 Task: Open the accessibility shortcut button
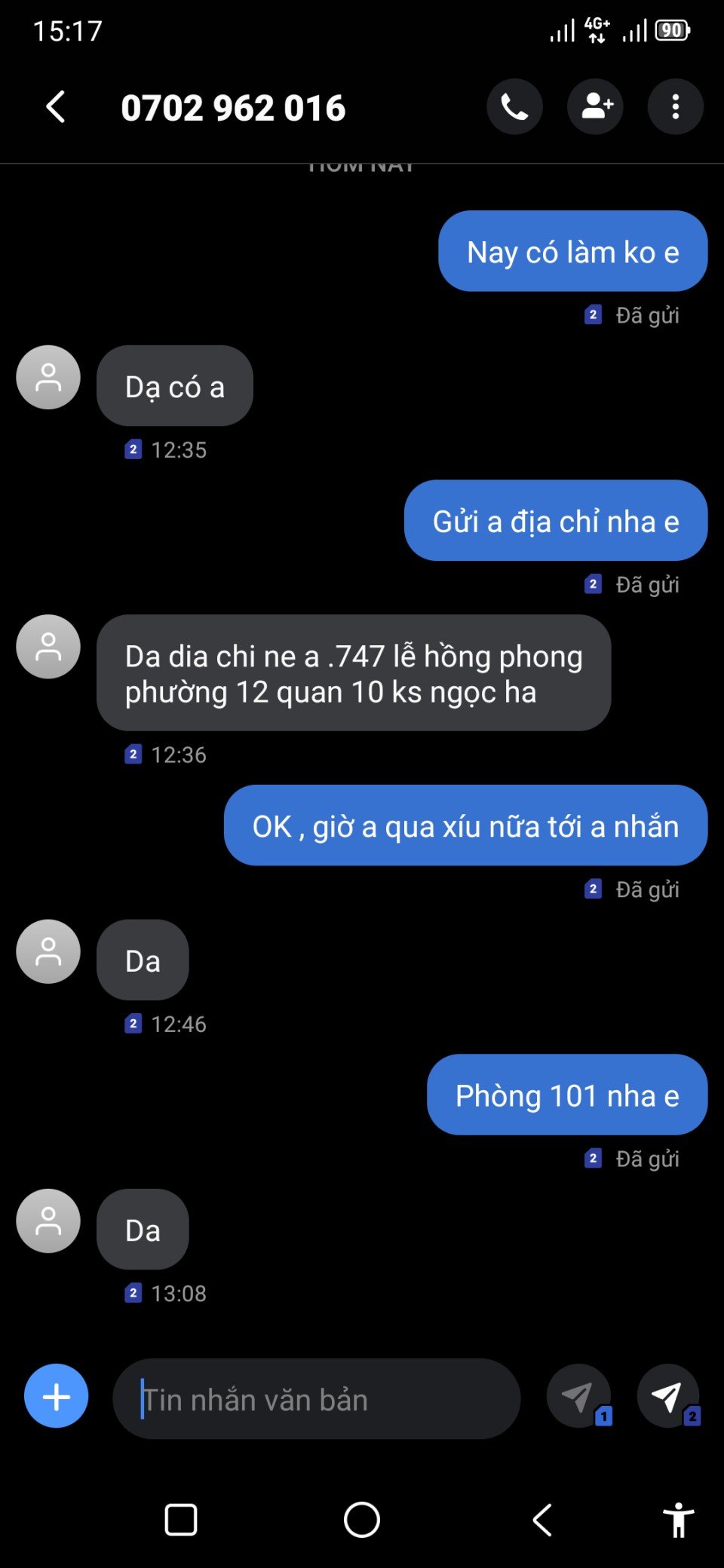pos(678,1520)
